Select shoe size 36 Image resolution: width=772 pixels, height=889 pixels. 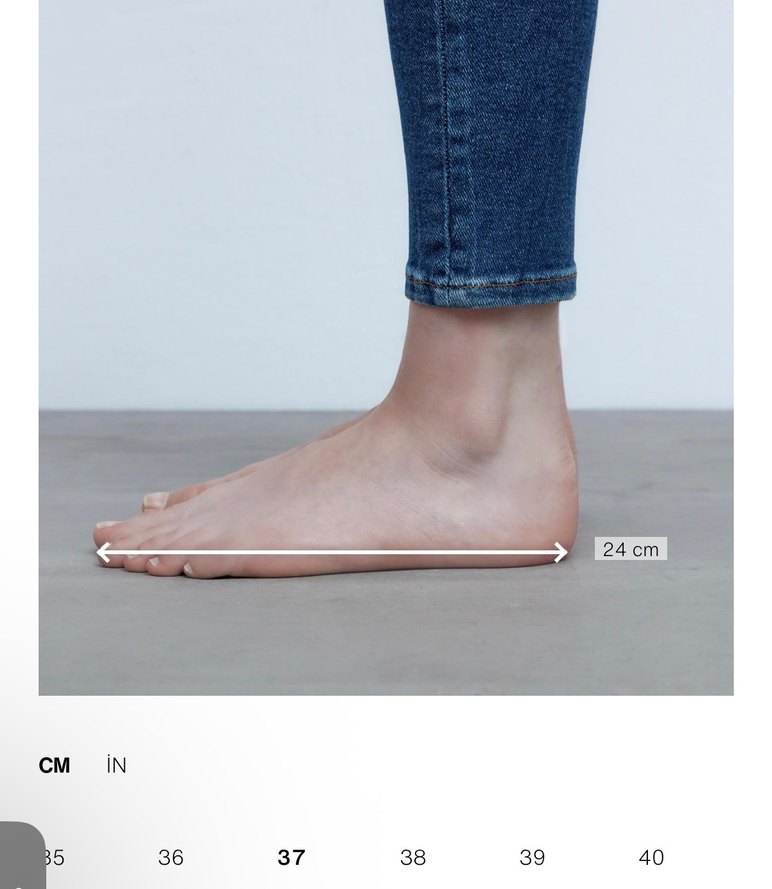(x=169, y=858)
